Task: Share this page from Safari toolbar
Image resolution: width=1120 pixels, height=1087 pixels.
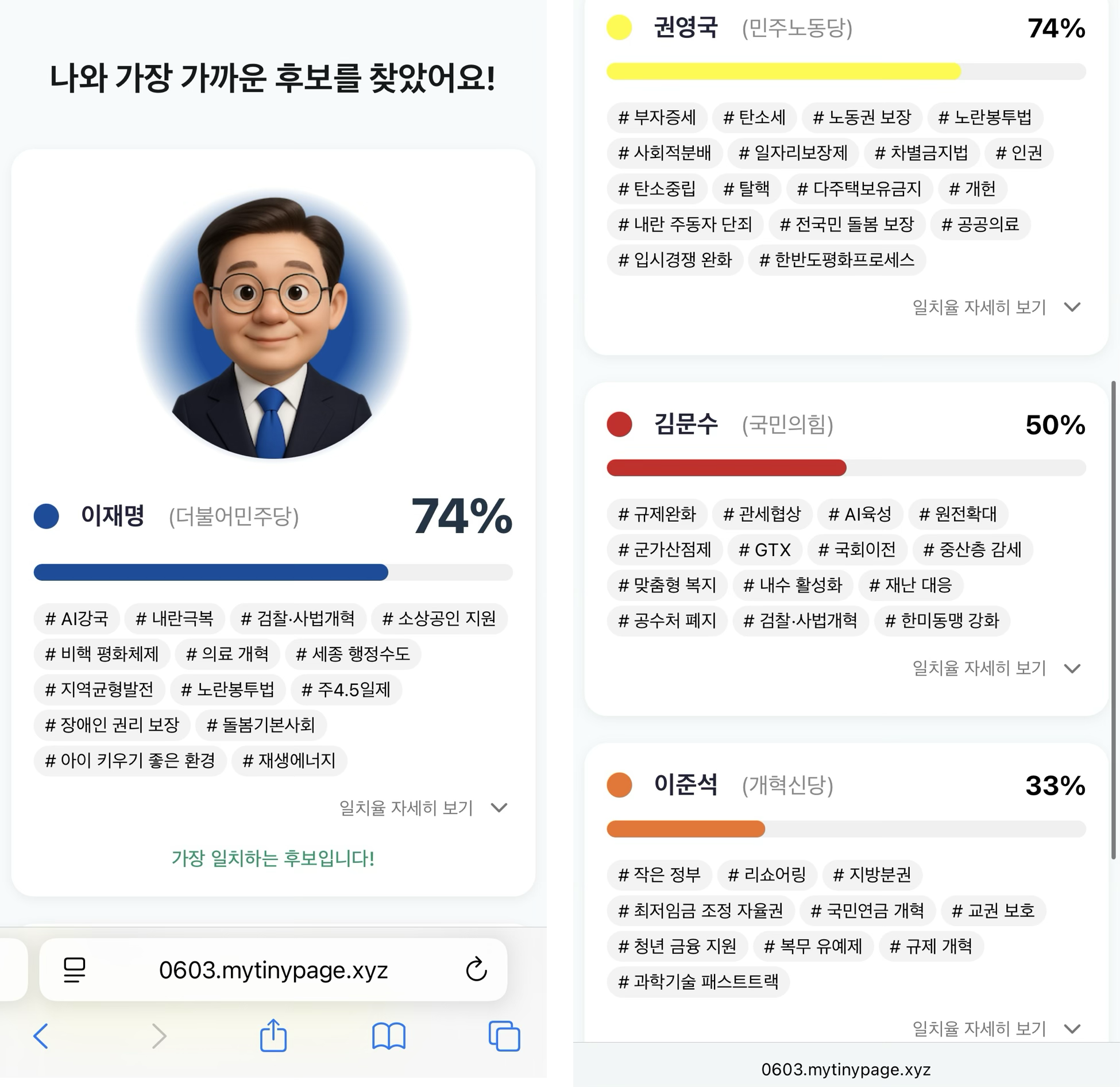Action: 273,1035
